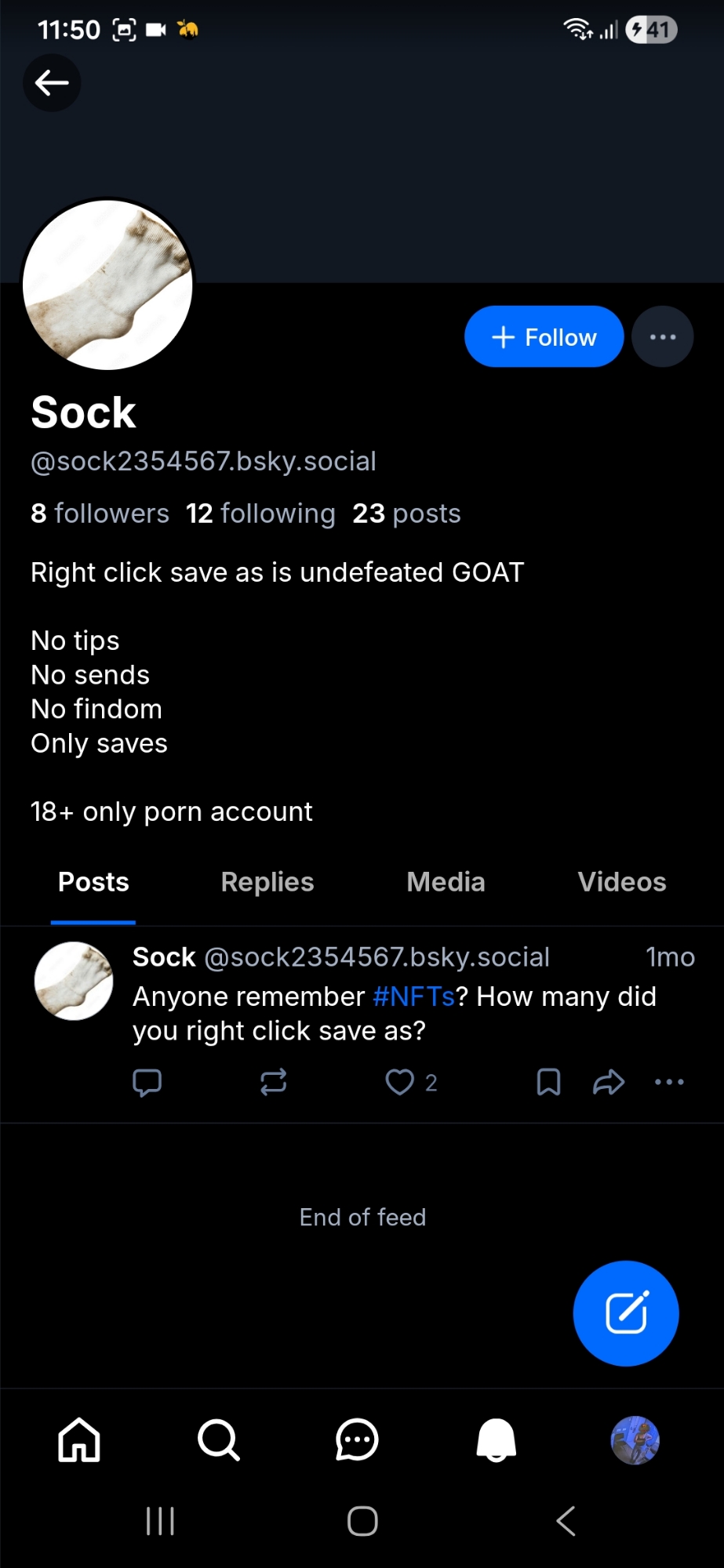Viewport: 724px width, 1568px height.
Task: Open the notifications bell
Action: [x=496, y=1439]
